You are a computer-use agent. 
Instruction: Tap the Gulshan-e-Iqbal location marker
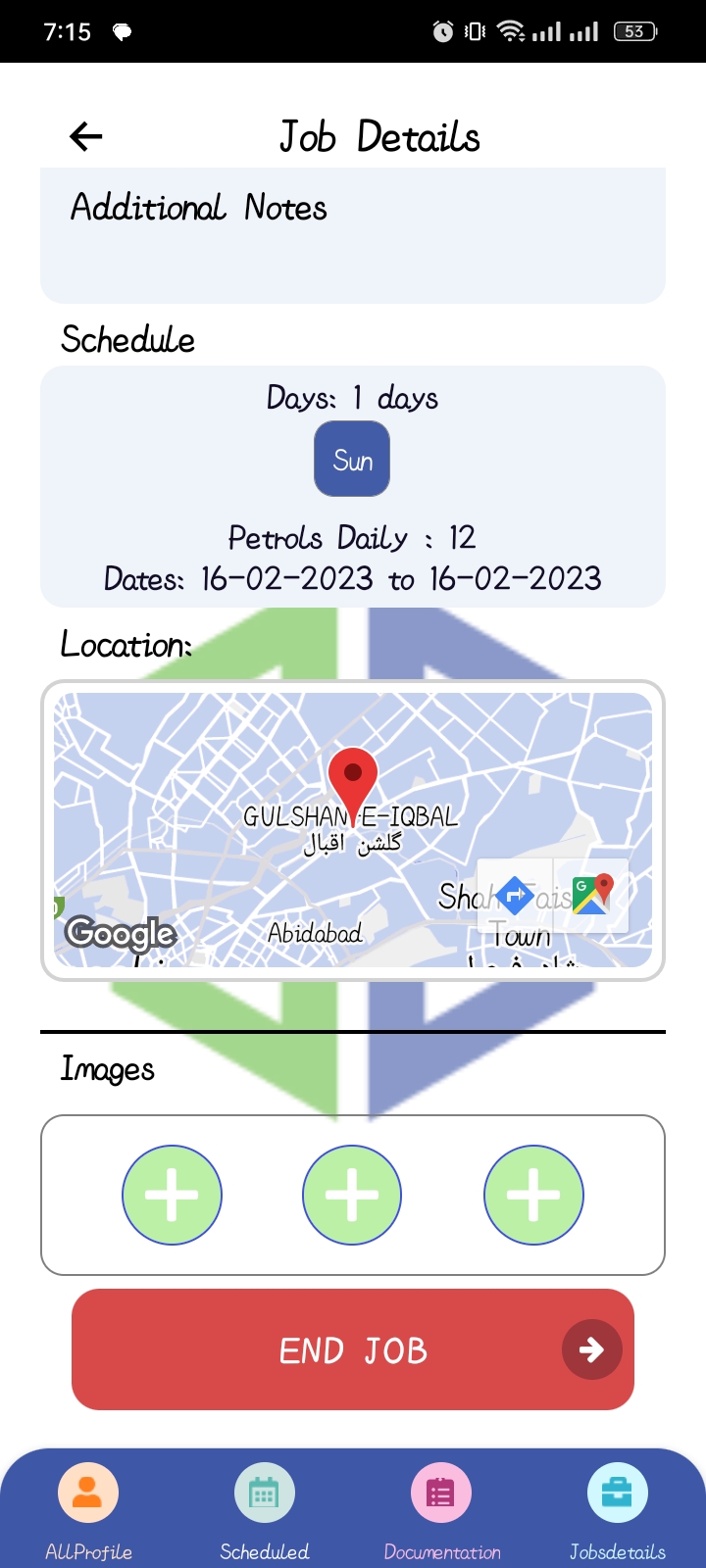pyautogui.click(x=353, y=779)
